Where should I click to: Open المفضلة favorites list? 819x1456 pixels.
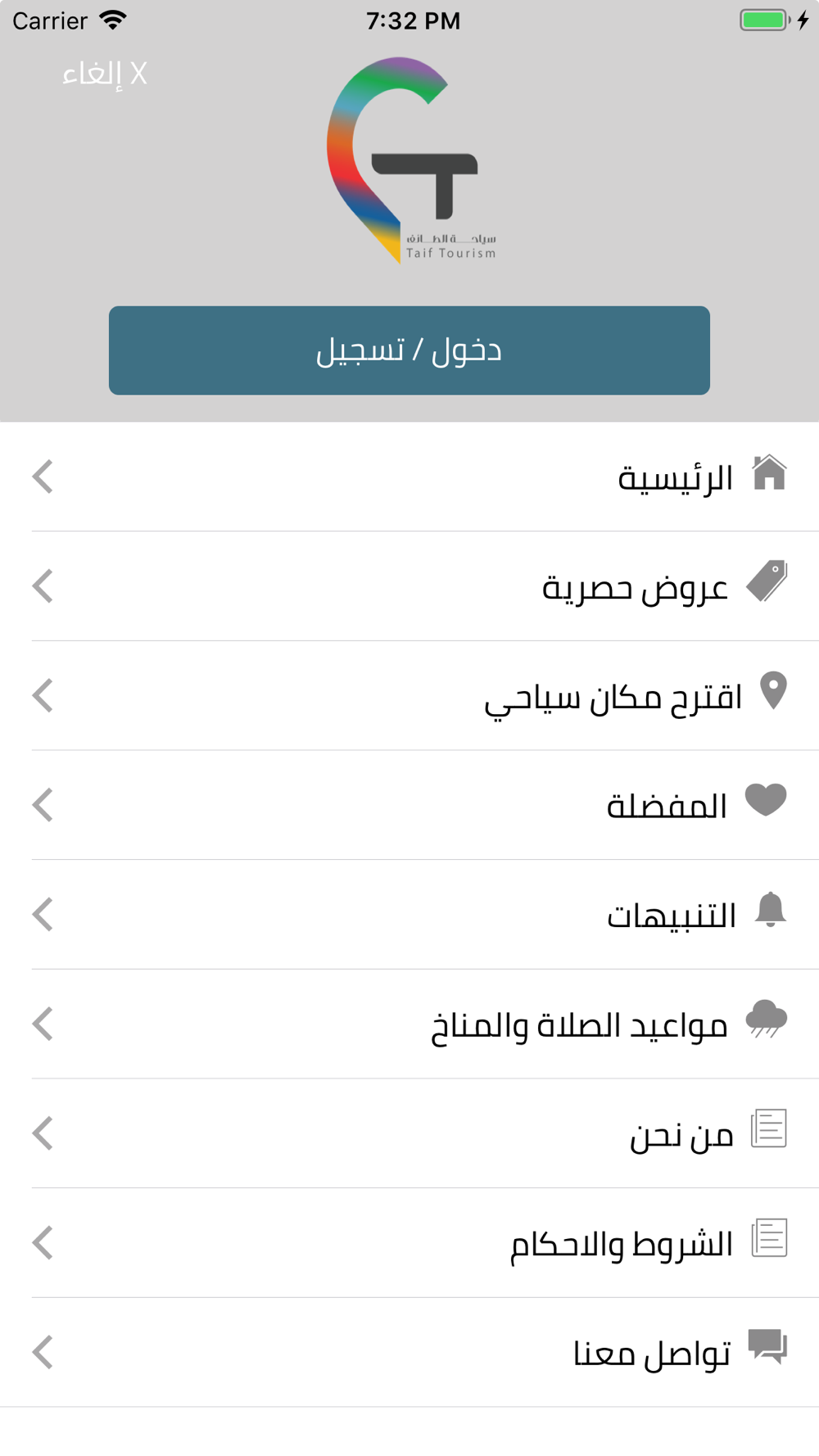pos(409,805)
